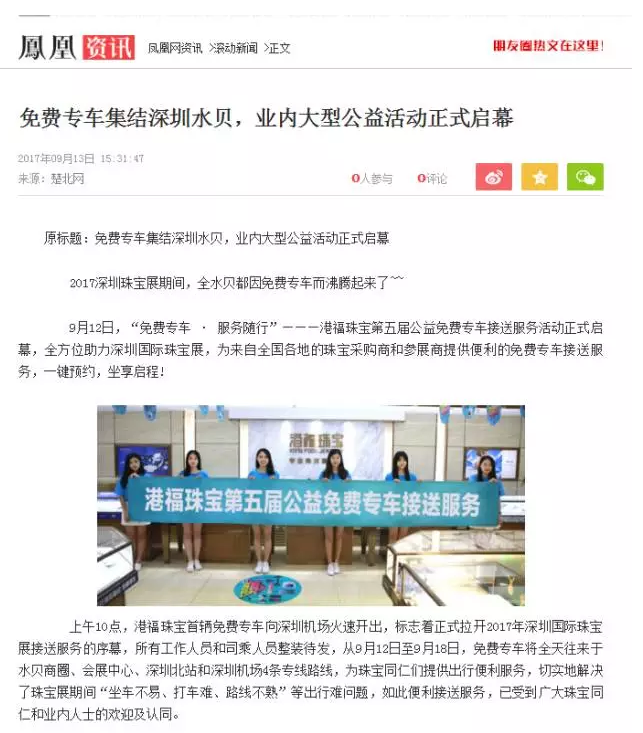643x733 pixels.
Task: Open the 凤凰网资讯 breadcrumb link
Action: (174, 48)
